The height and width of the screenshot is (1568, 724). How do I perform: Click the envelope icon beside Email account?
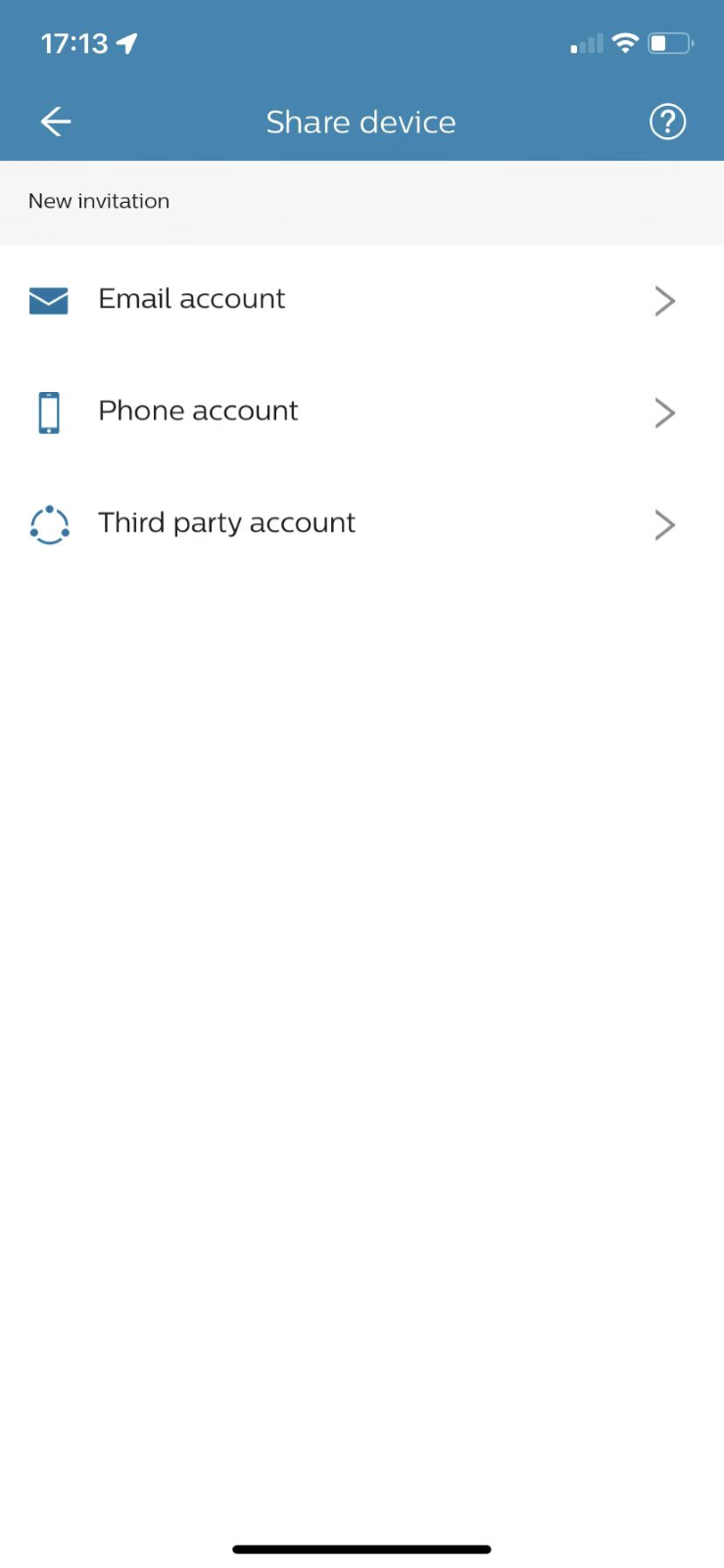pos(49,301)
